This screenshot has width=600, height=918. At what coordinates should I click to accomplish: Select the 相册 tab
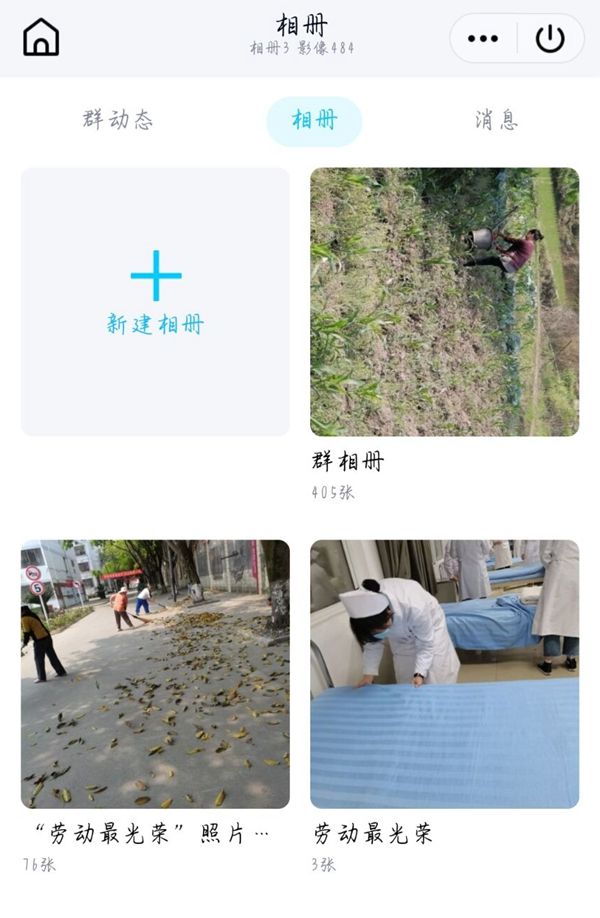[314, 121]
